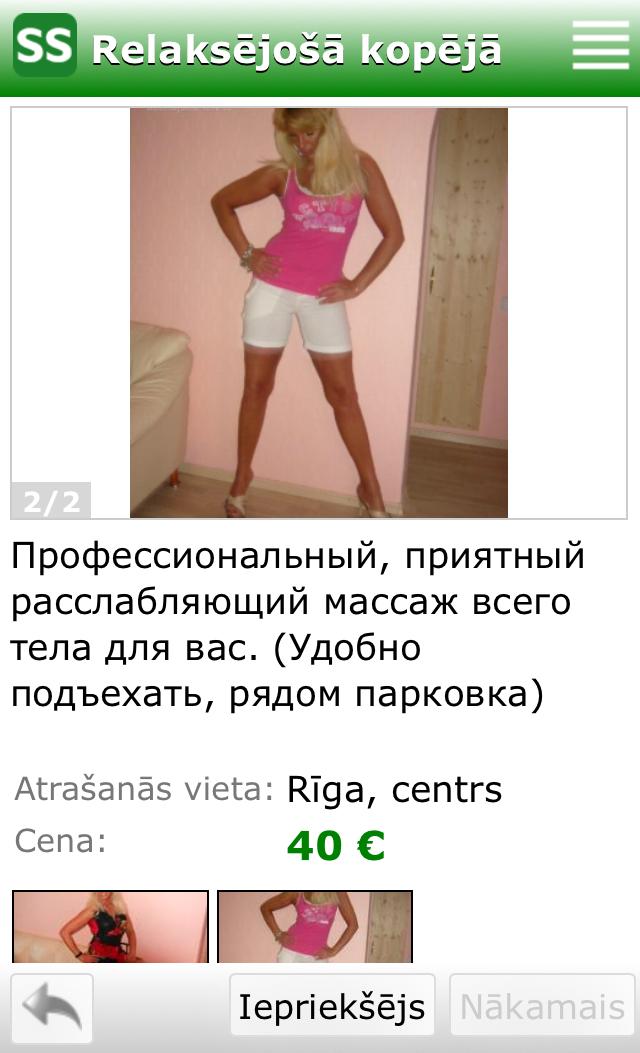Select the second thumbnail with pink top
This screenshot has width=640, height=1053.
coord(315,927)
